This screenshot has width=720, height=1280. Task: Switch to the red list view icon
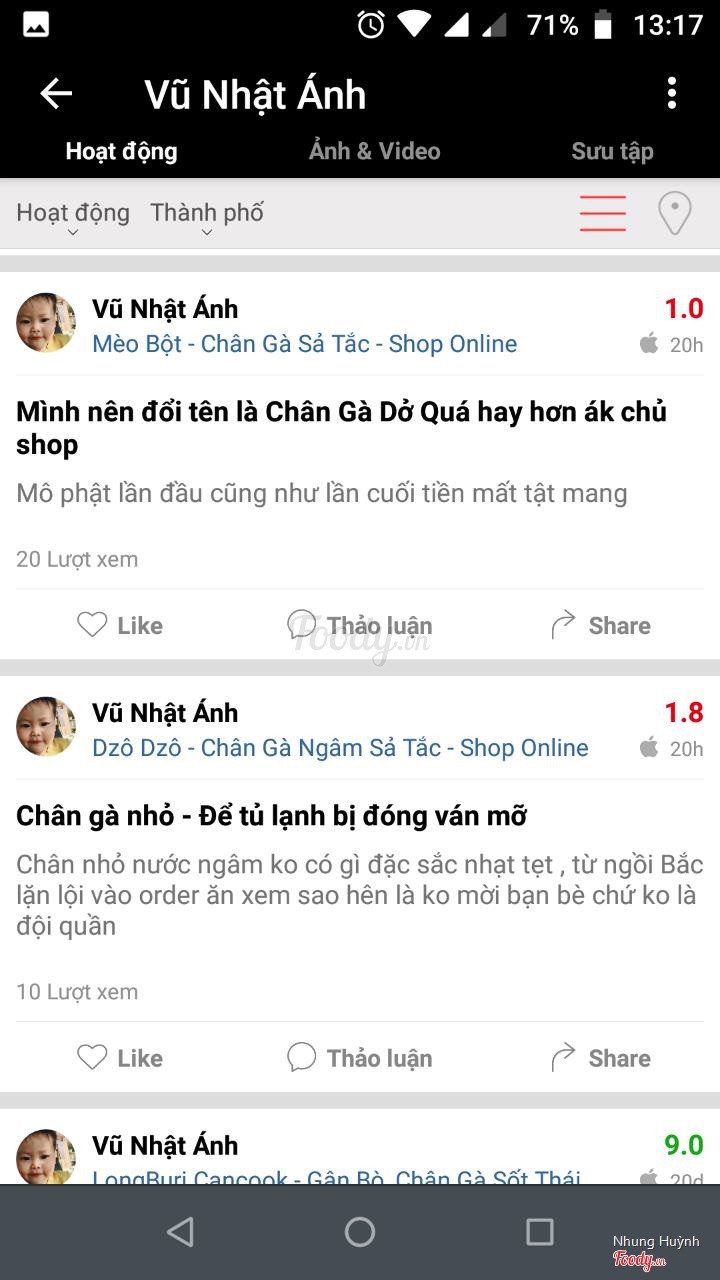pyautogui.click(x=602, y=213)
